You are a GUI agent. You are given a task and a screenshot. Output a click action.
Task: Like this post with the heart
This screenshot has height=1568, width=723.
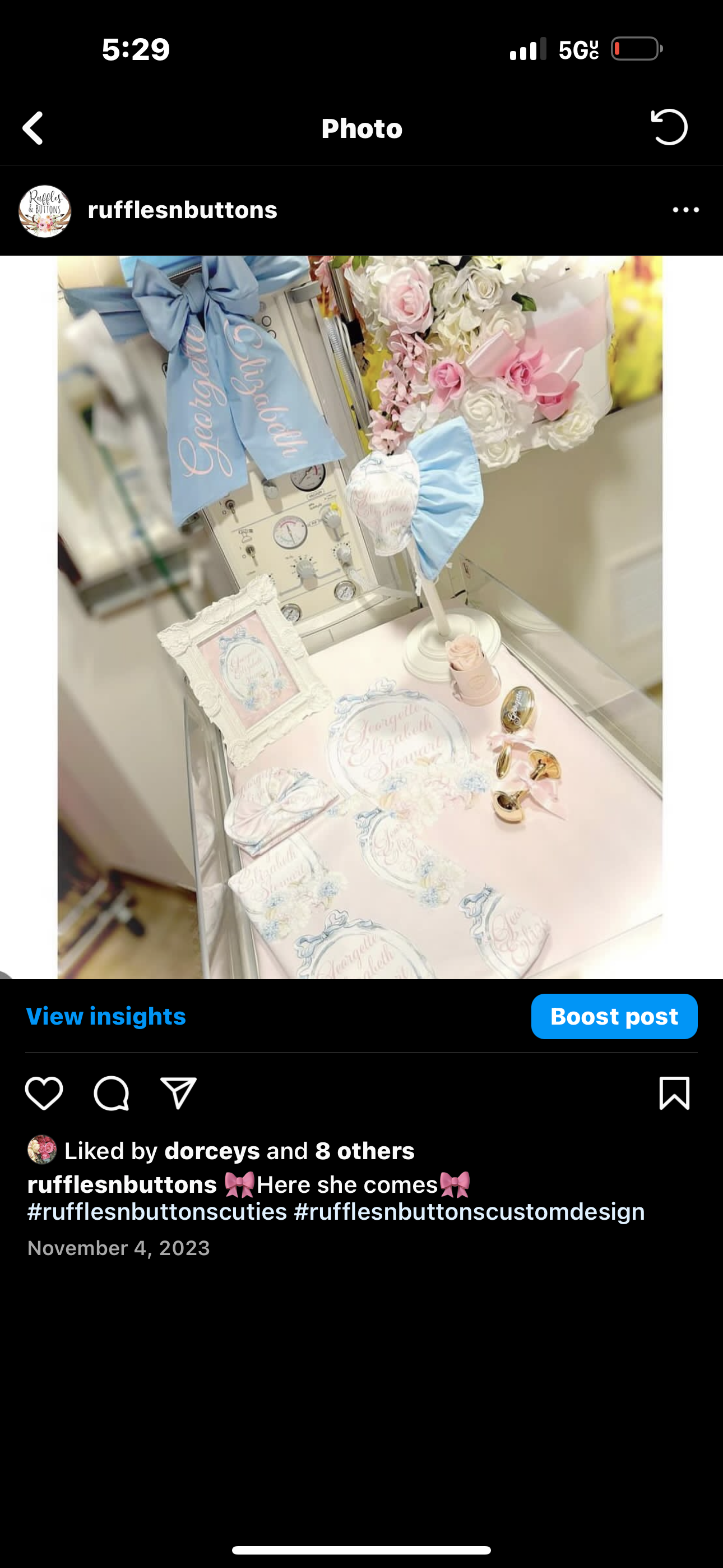click(44, 1093)
